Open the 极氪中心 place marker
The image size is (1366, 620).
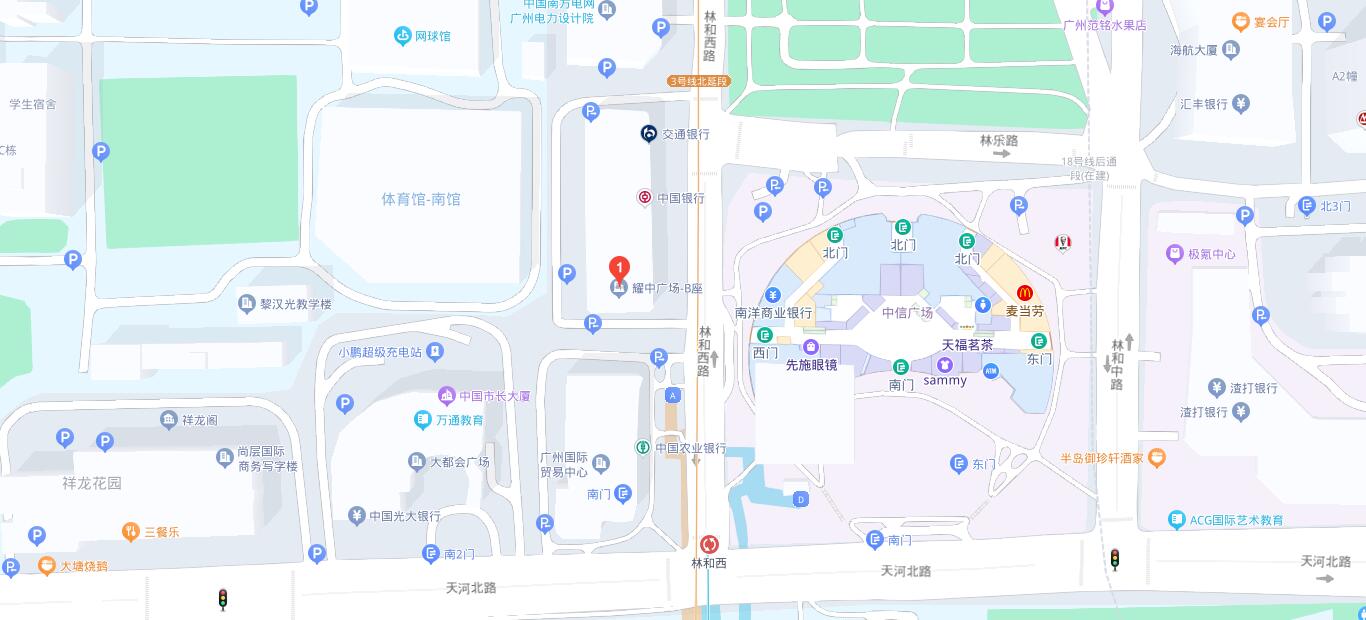pos(1175,254)
